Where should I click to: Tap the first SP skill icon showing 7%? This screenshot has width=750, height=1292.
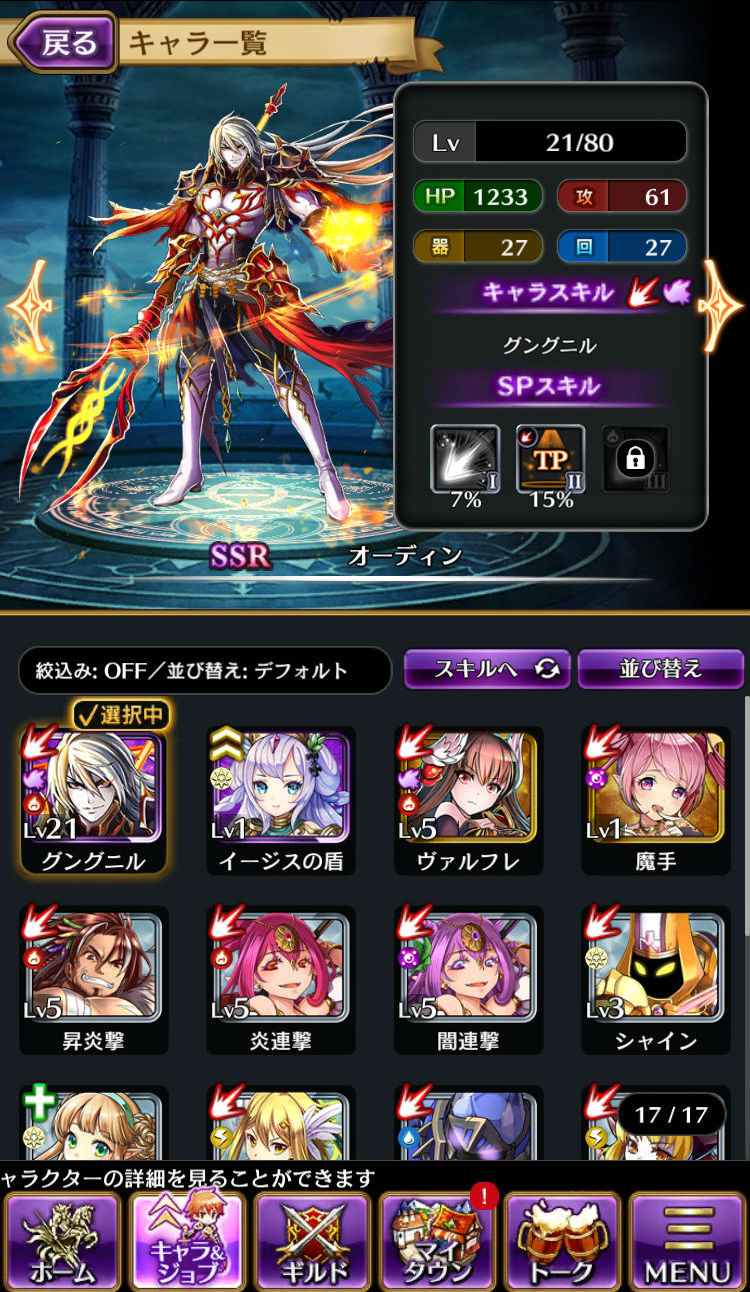pyautogui.click(x=465, y=458)
